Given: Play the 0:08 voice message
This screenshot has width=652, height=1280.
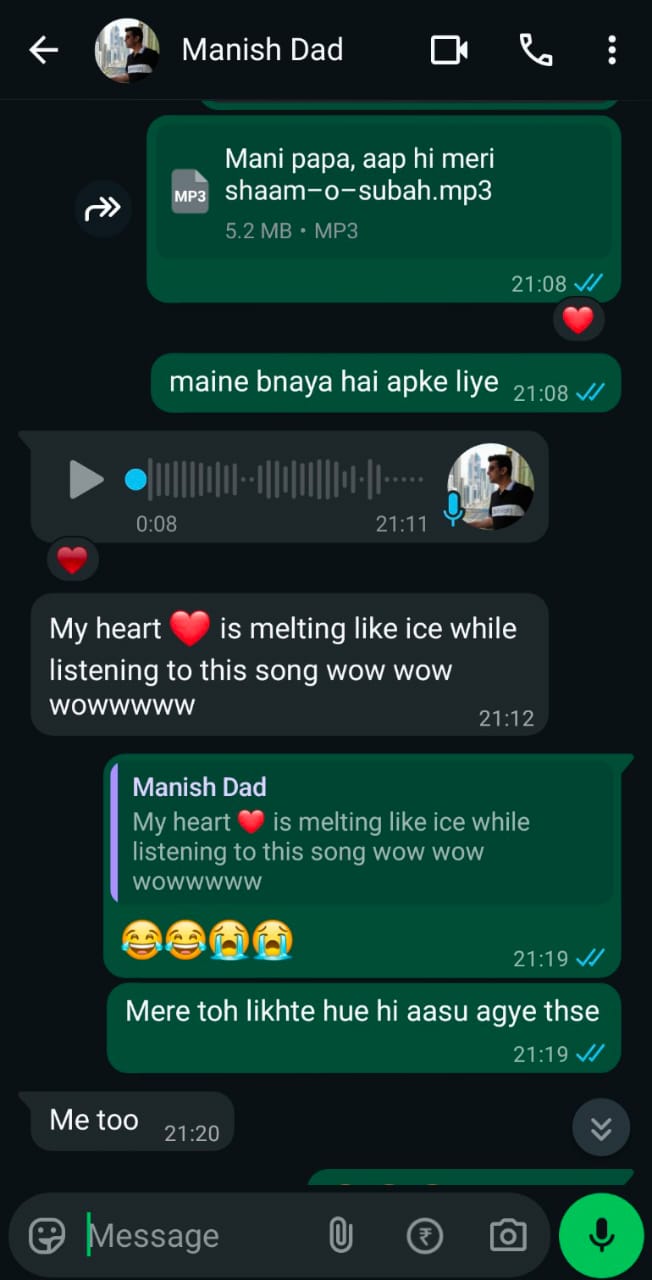Looking at the screenshot, I should pos(86,480).
